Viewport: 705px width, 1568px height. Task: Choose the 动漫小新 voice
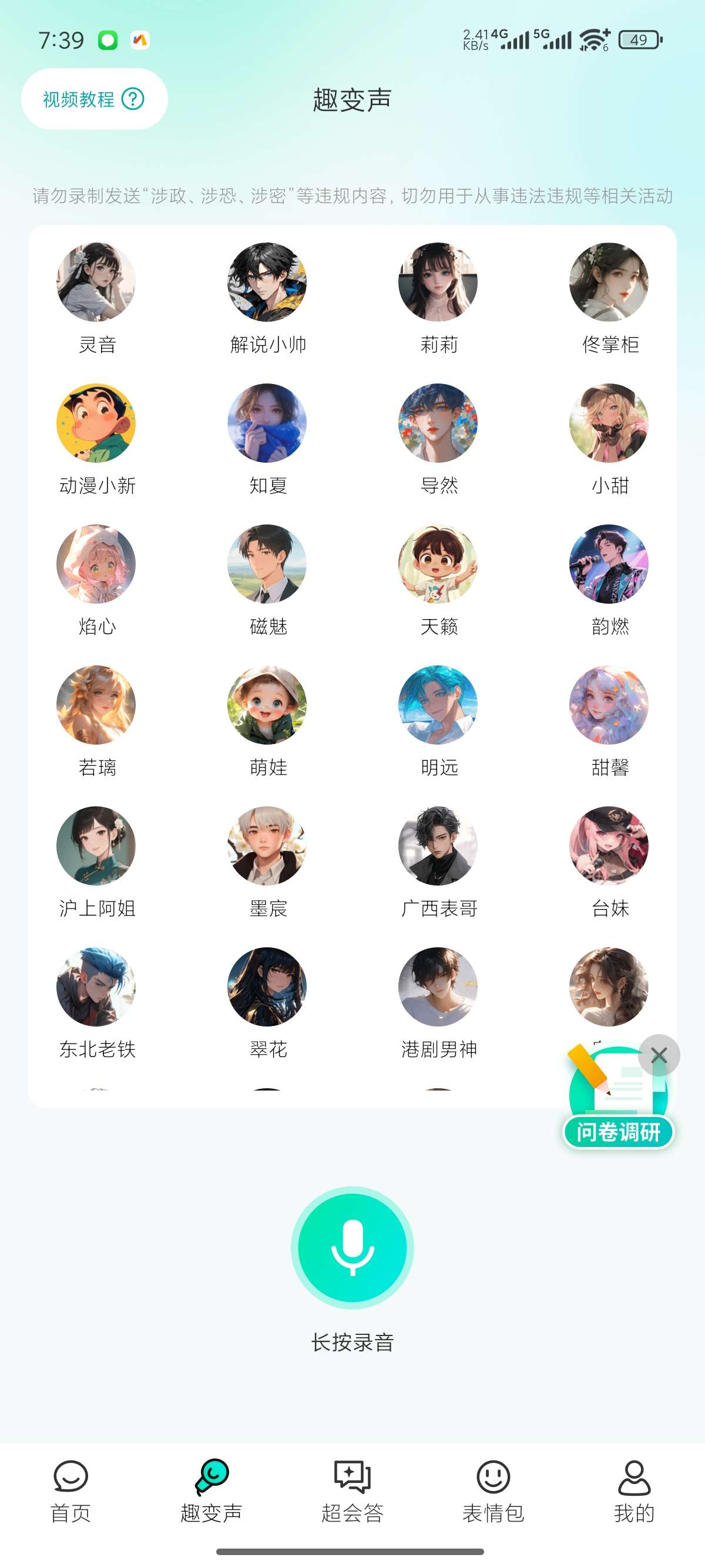[x=96, y=423]
